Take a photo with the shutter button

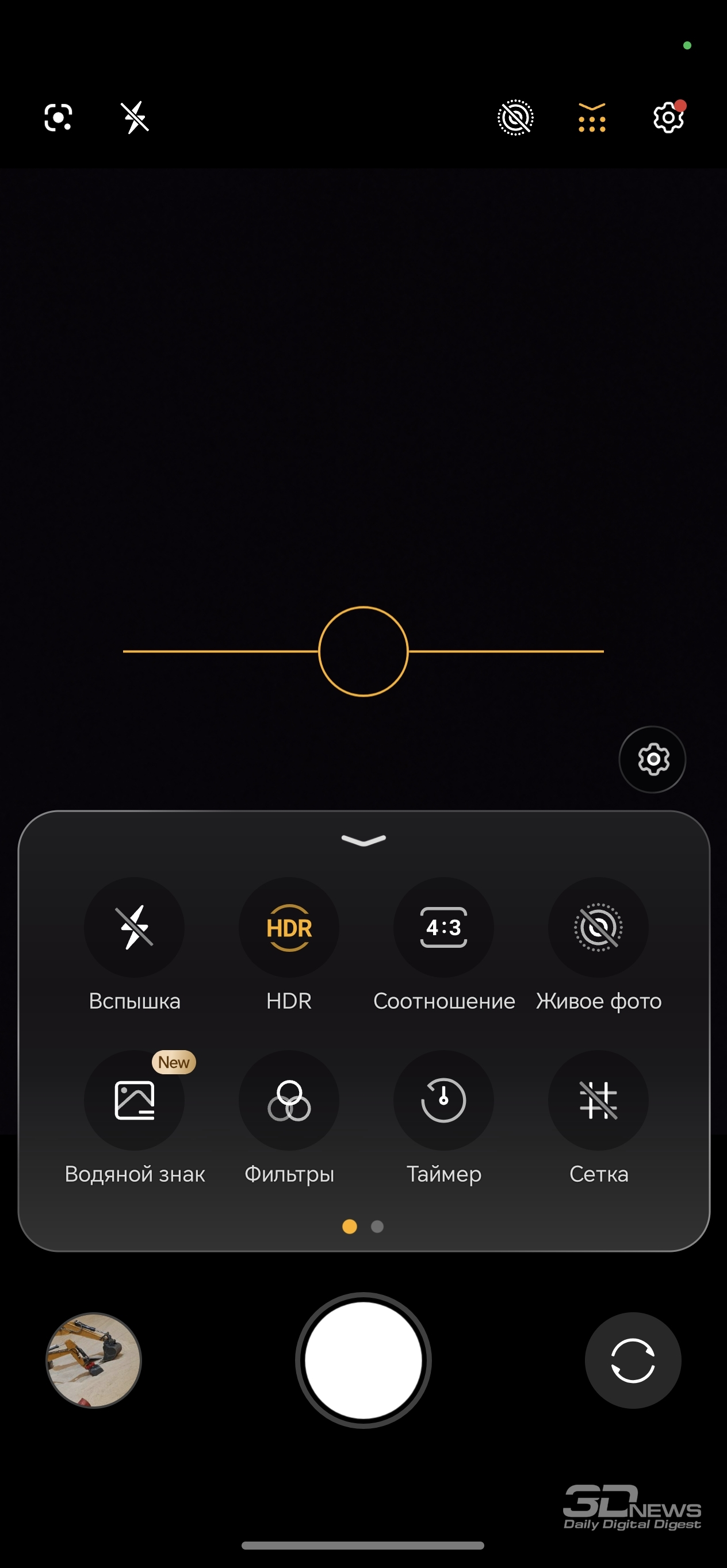point(363,1360)
